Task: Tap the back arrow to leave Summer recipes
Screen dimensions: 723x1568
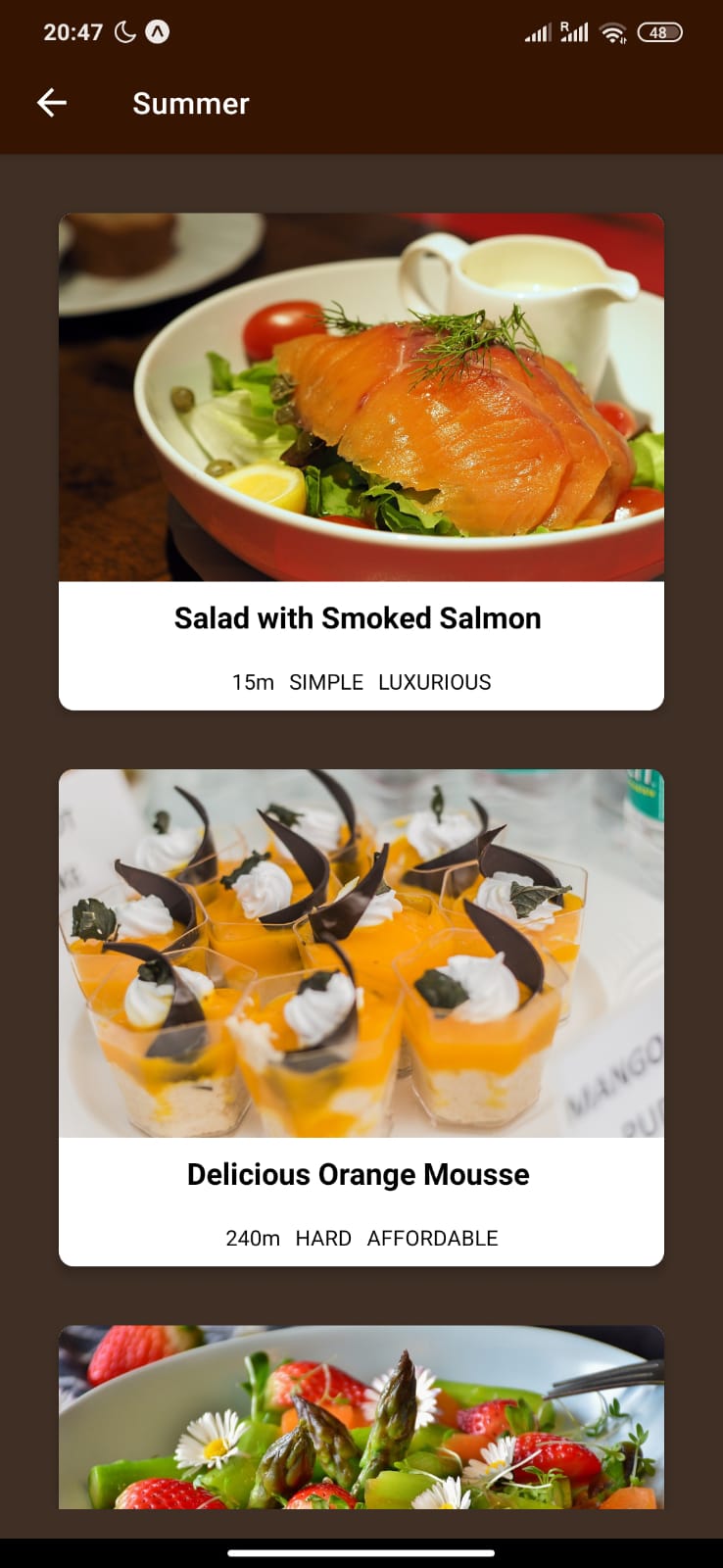Action: [51, 102]
